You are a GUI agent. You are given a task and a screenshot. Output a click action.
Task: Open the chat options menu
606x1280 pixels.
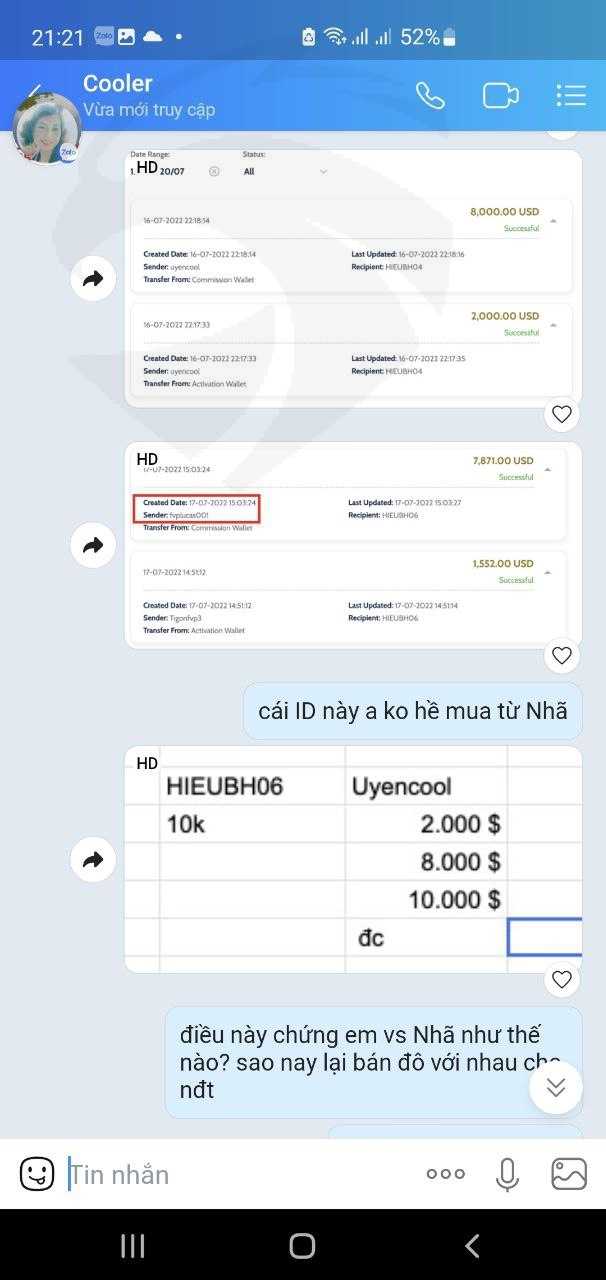[571, 95]
